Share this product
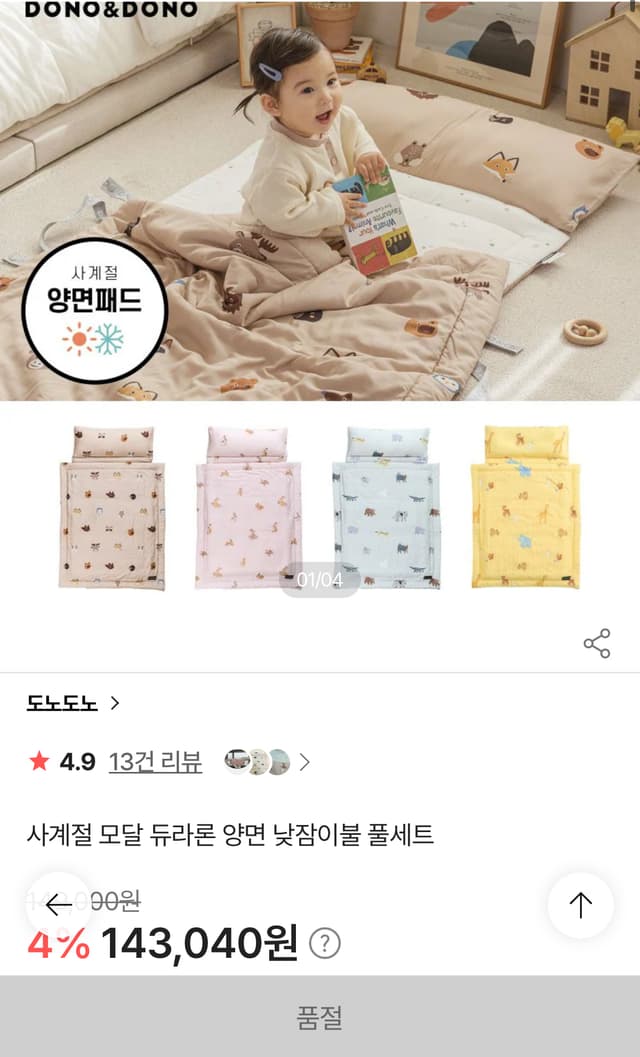The width and height of the screenshot is (640, 1057). click(x=597, y=643)
